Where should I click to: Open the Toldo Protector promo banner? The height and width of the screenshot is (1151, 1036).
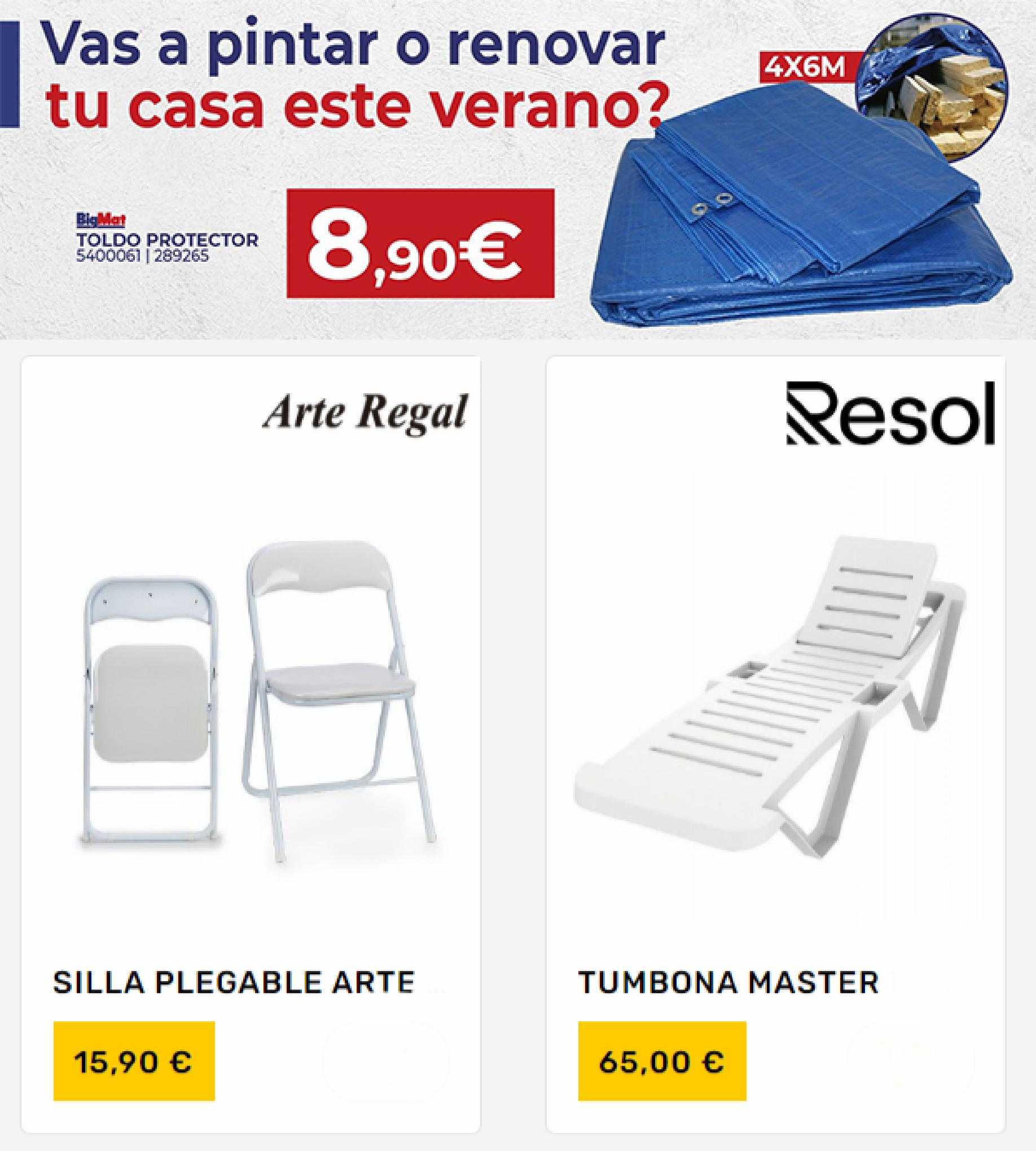point(518,171)
